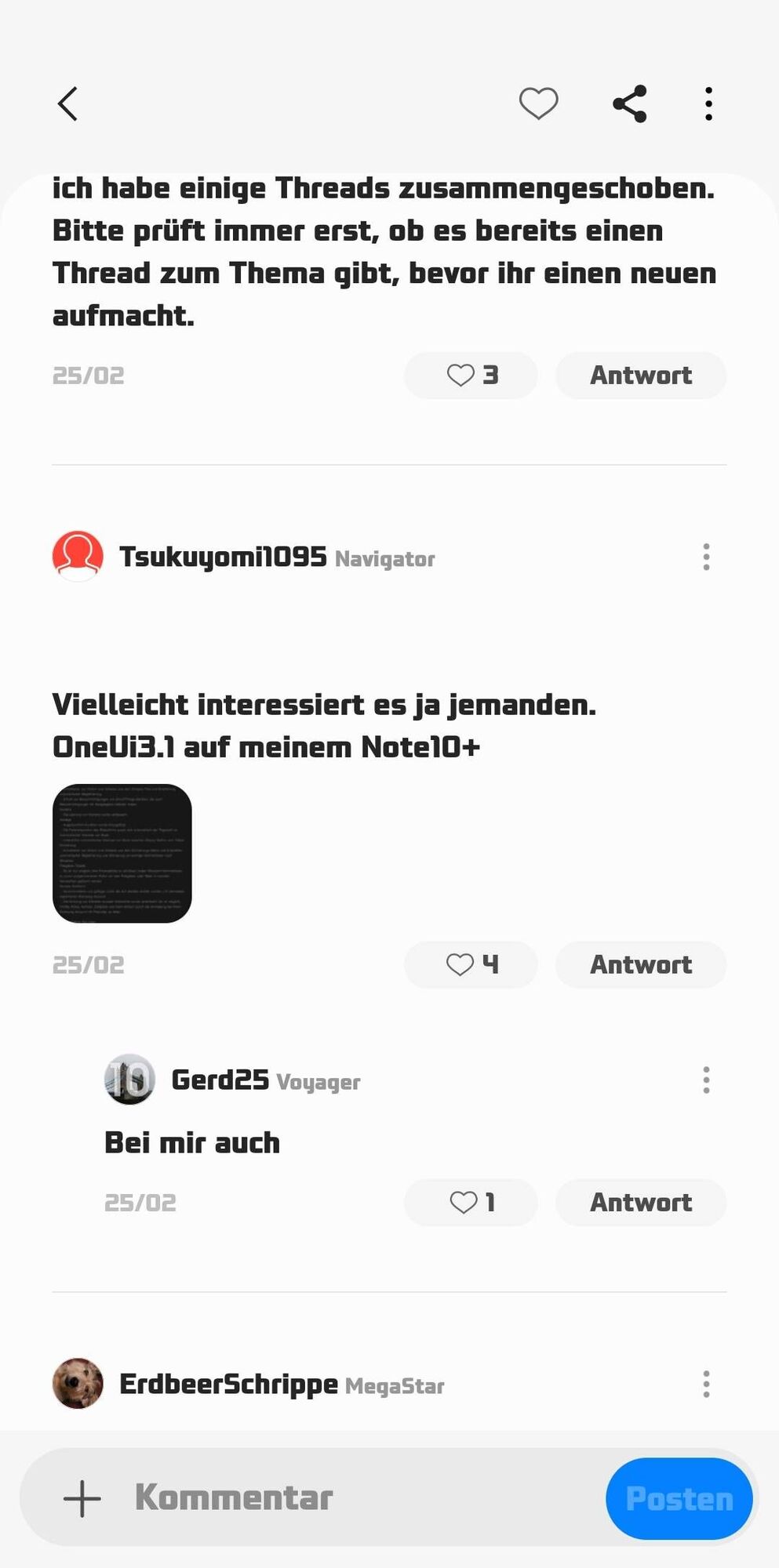This screenshot has width=779, height=1568.
Task: Share this thread
Action: pos(629,103)
